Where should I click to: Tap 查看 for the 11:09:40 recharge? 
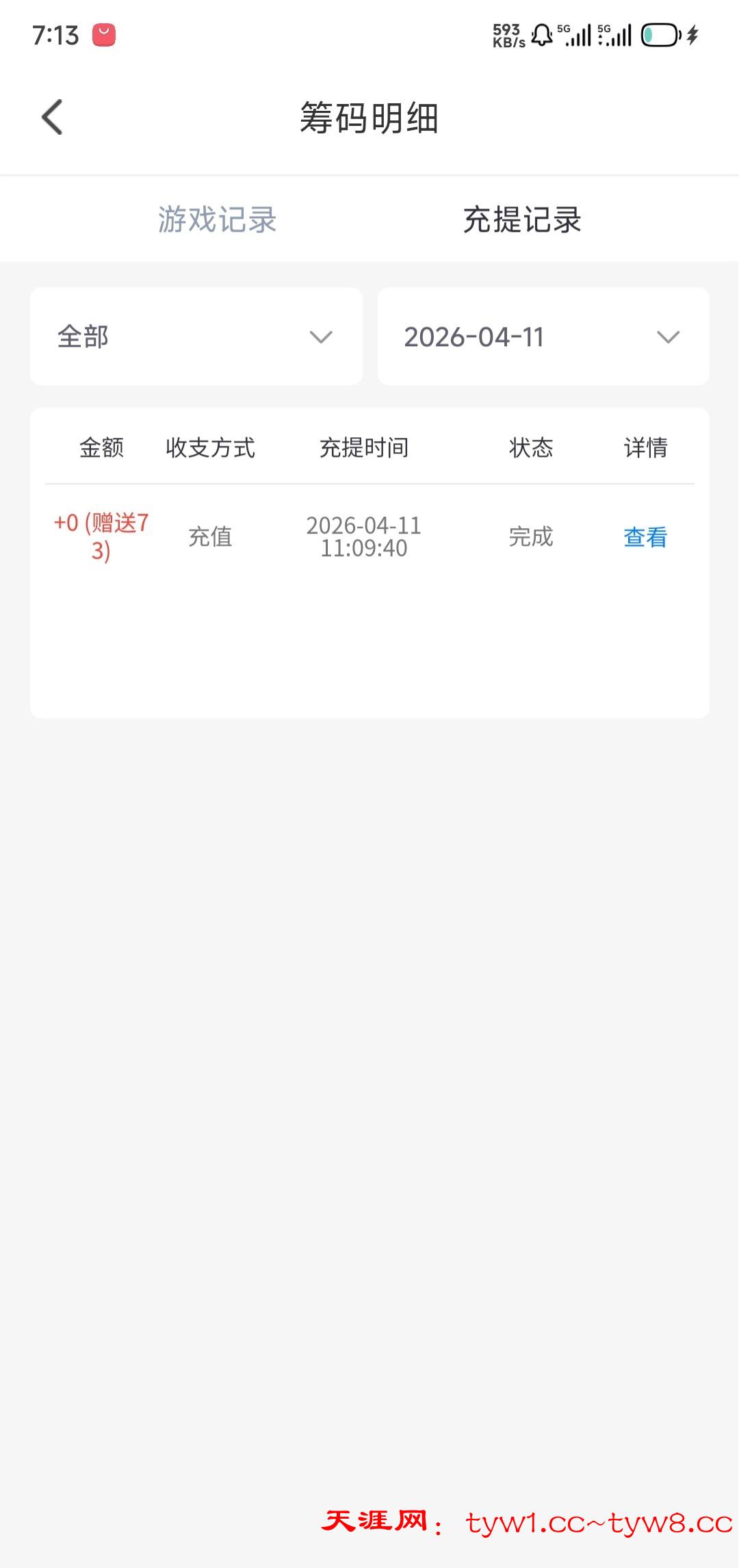point(645,538)
